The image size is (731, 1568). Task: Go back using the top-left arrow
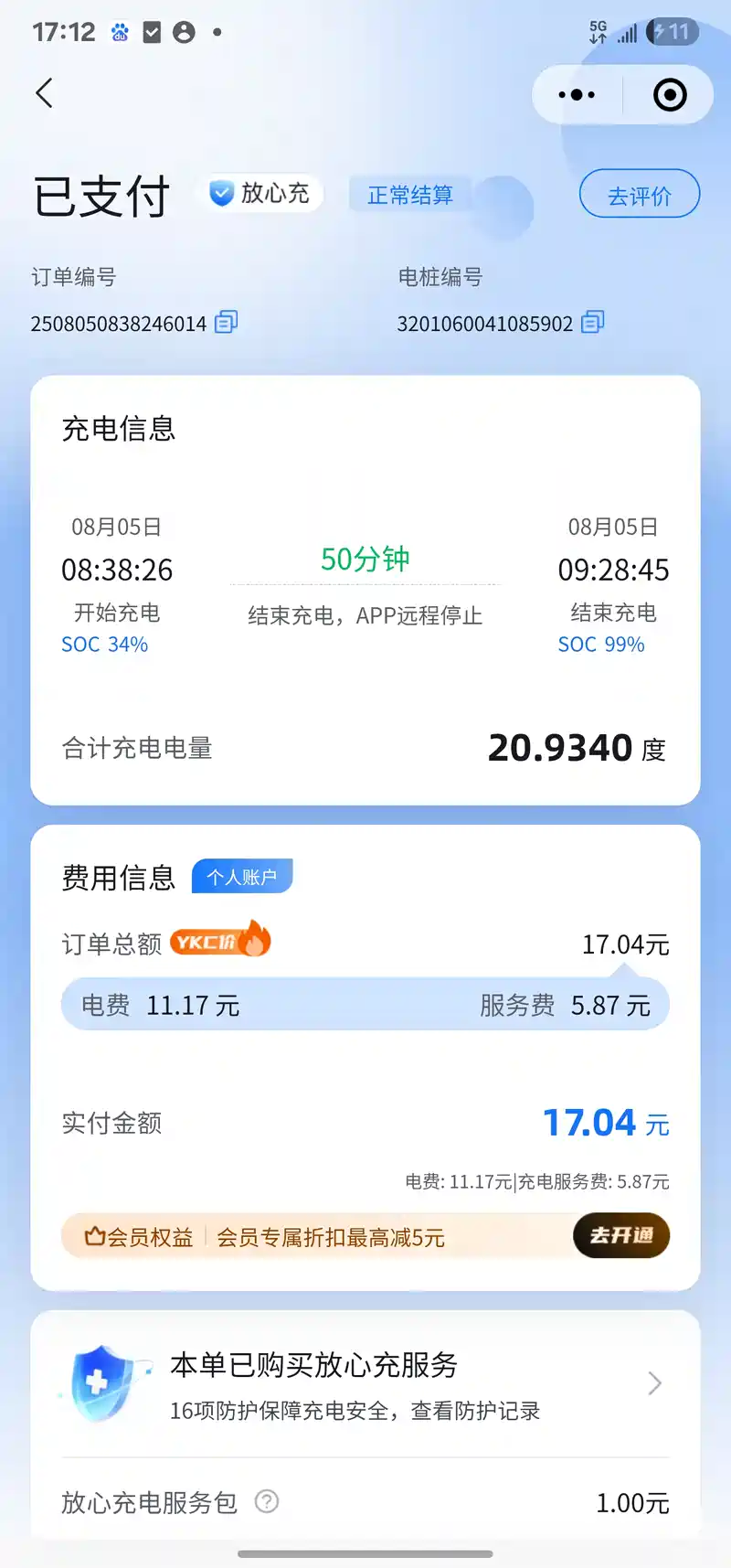tap(44, 93)
